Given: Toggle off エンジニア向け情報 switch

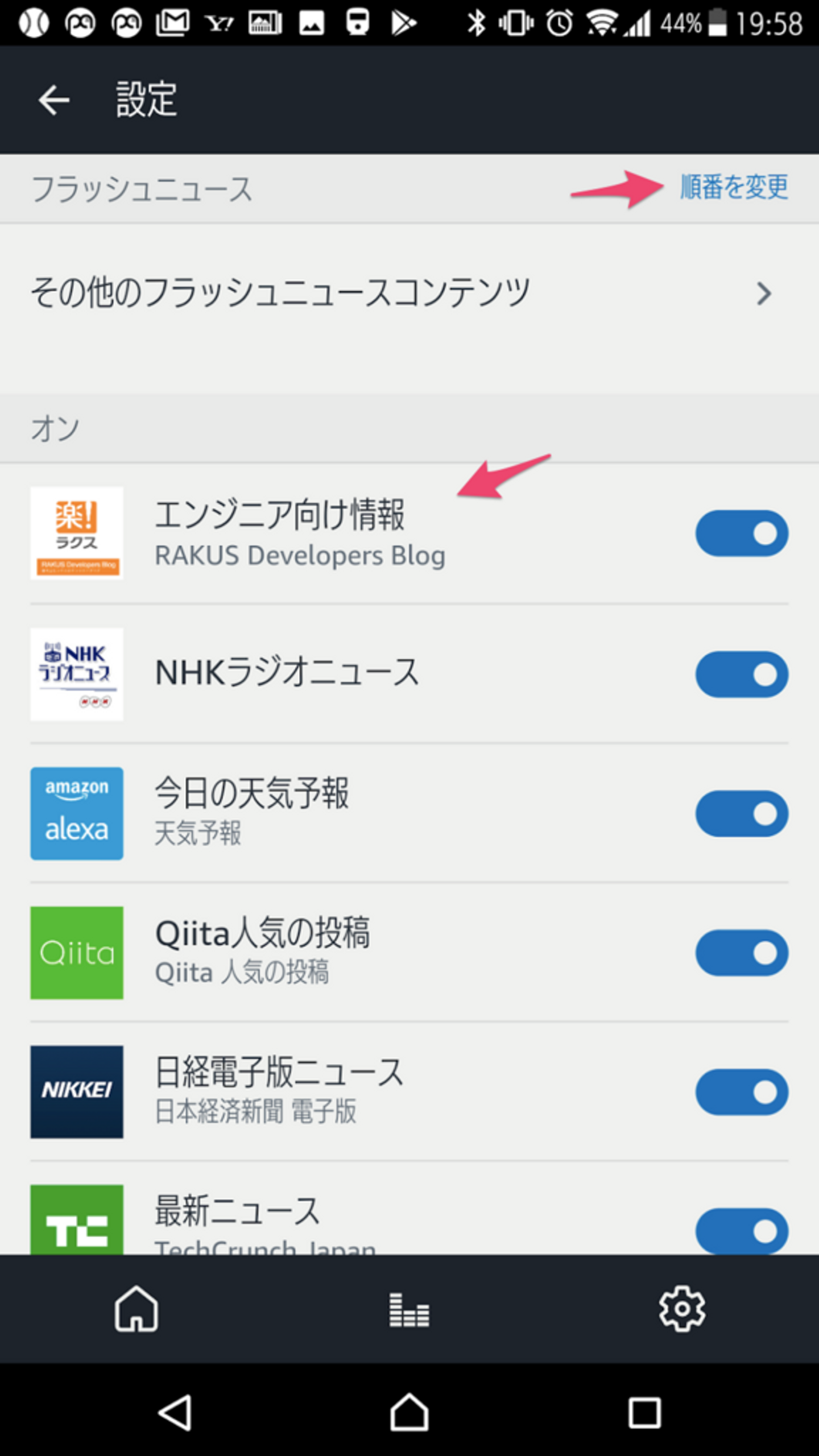Looking at the screenshot, I should click(741, 533).
